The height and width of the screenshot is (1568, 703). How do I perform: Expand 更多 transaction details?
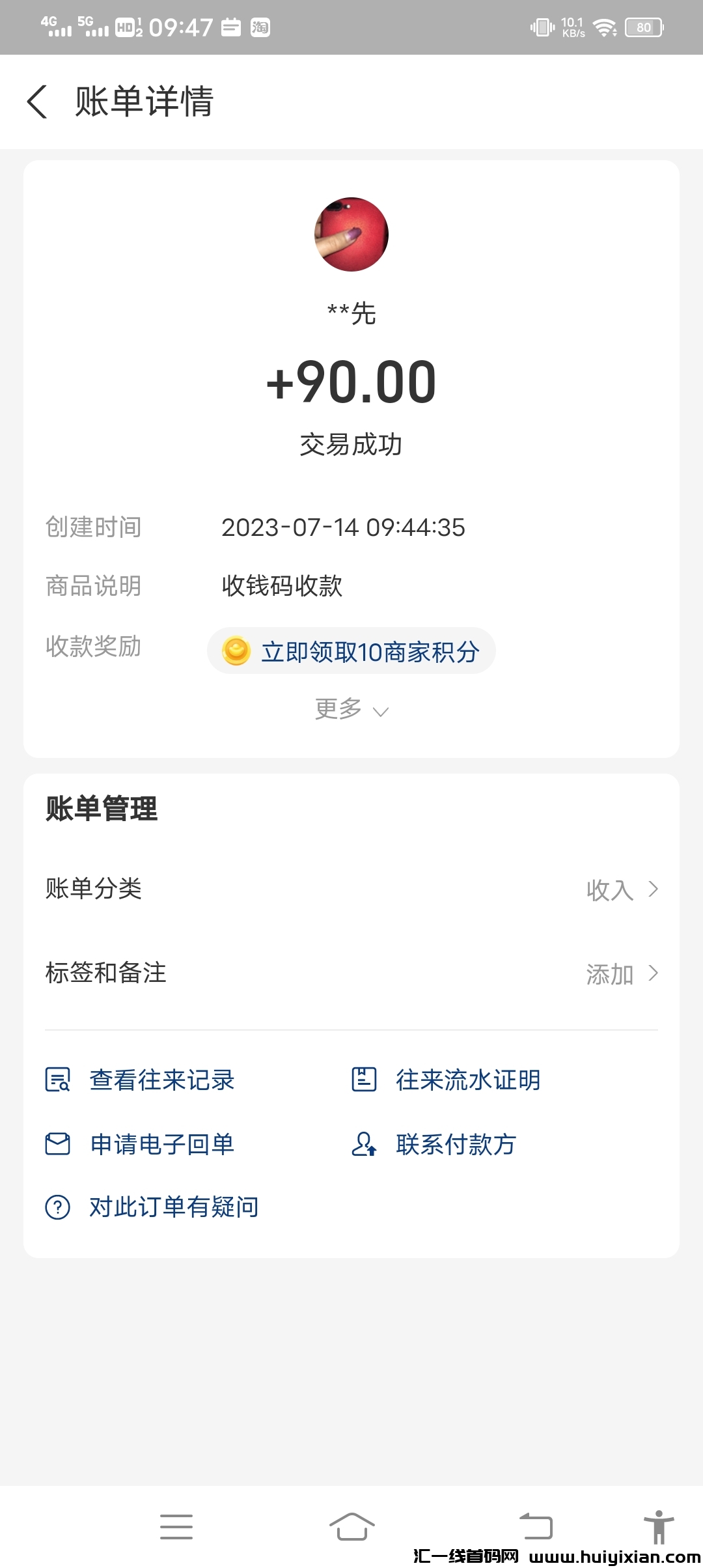click(351, 709)
